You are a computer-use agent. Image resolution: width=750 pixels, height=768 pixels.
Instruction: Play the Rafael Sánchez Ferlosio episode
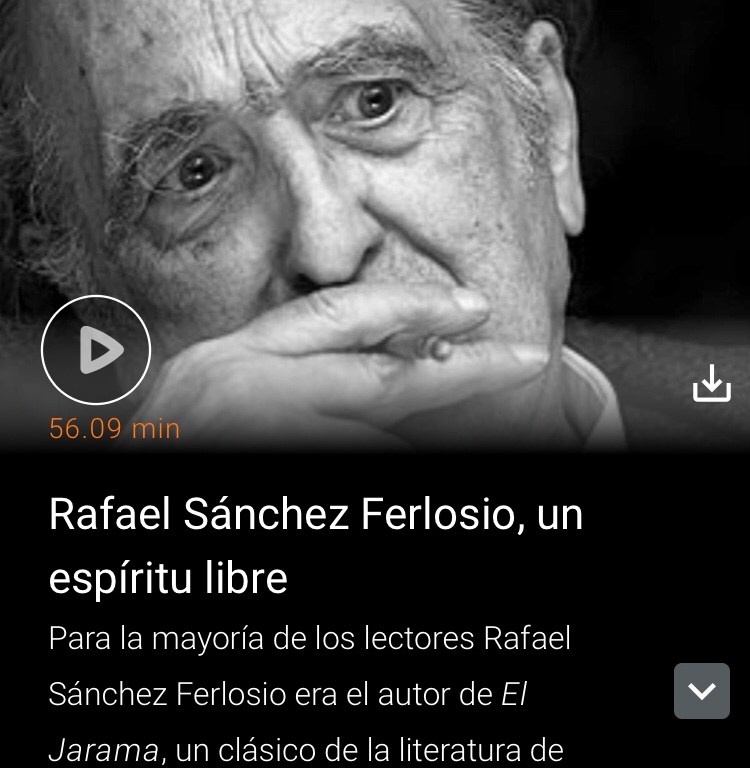pos(96,350)
